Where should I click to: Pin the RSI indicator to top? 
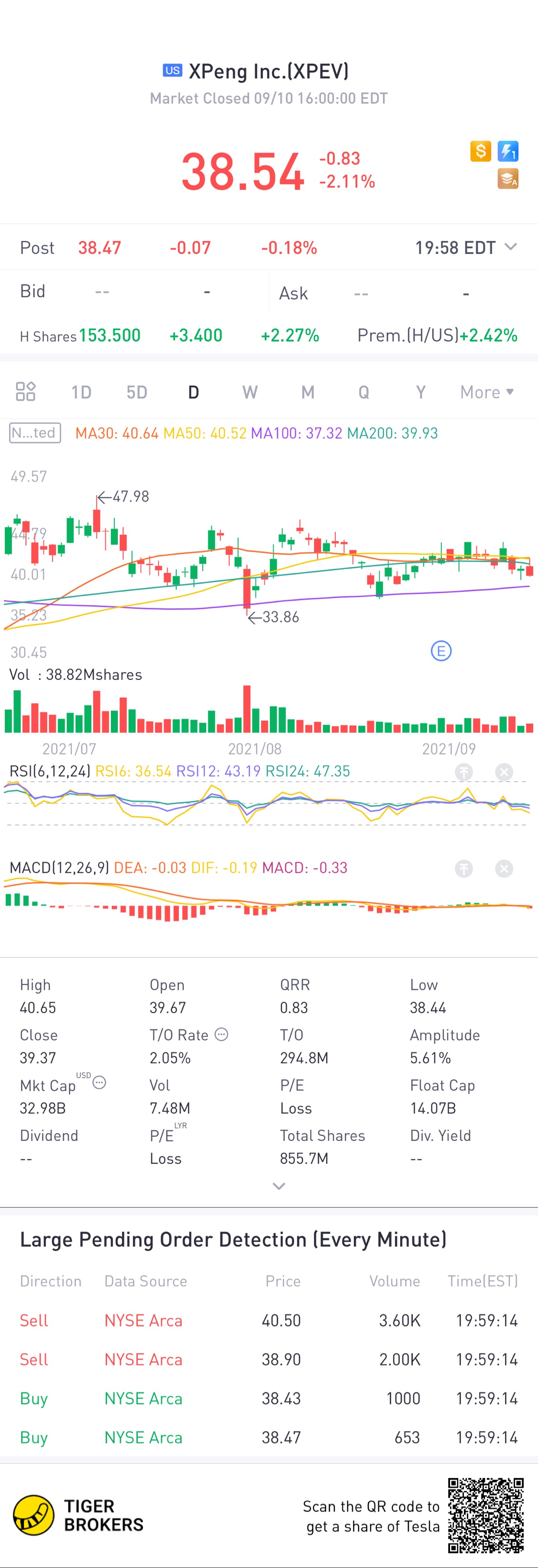point(464,773)
